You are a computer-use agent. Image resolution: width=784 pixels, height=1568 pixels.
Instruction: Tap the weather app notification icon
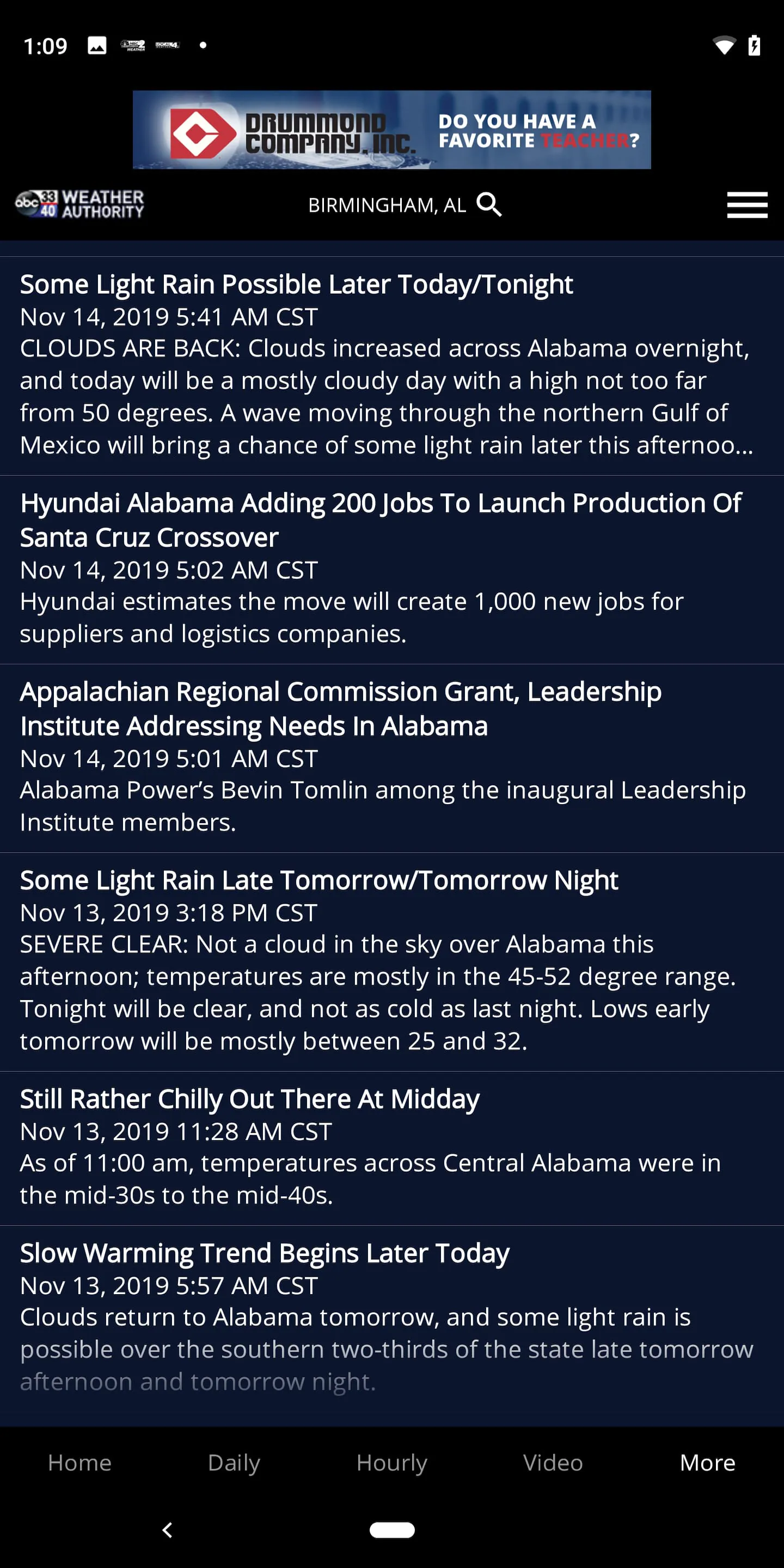tap(133, 45)
